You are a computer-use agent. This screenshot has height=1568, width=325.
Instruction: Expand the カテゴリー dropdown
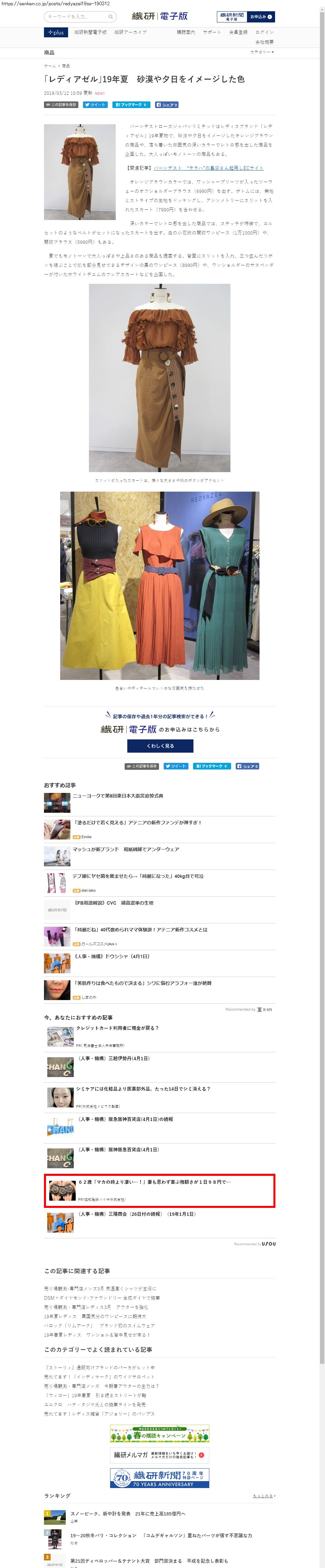[x=262, y=52]
